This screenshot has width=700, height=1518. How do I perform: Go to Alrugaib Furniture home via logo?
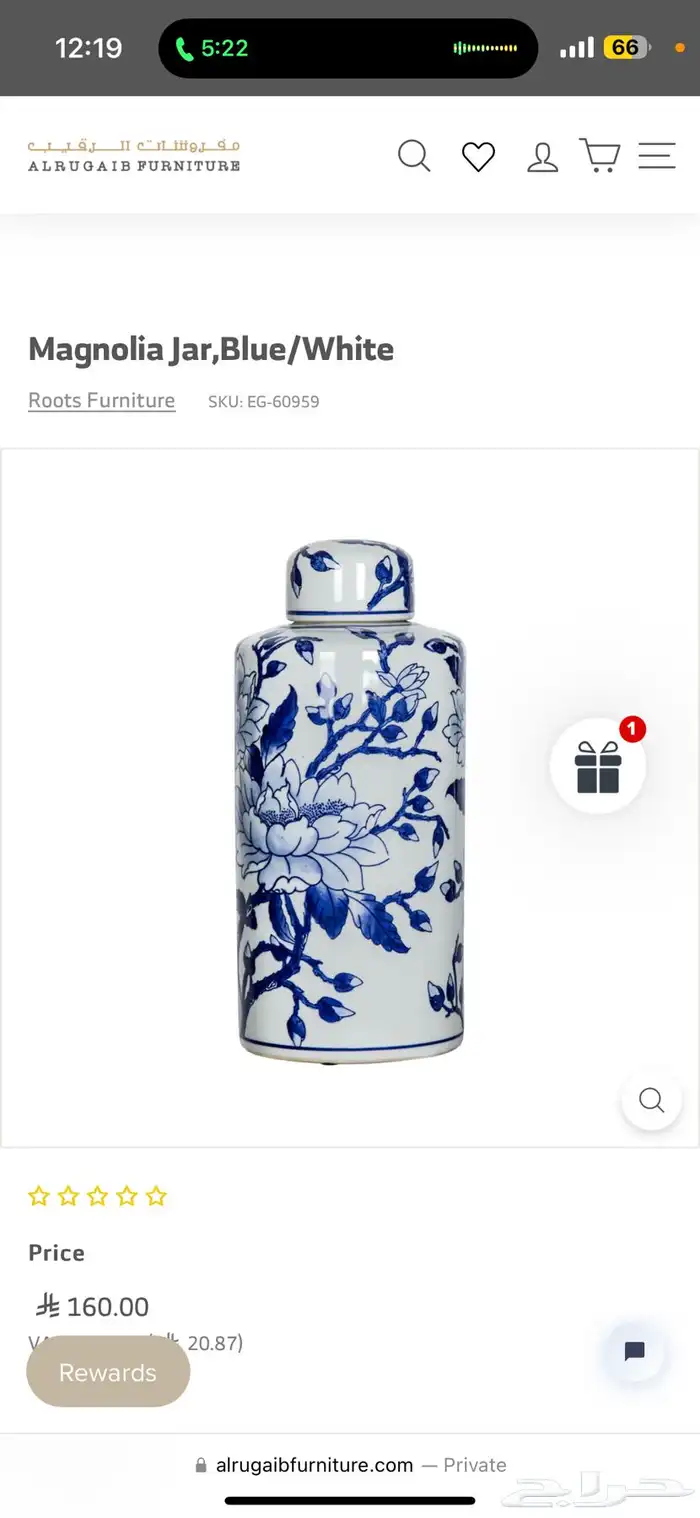point(134,156)
